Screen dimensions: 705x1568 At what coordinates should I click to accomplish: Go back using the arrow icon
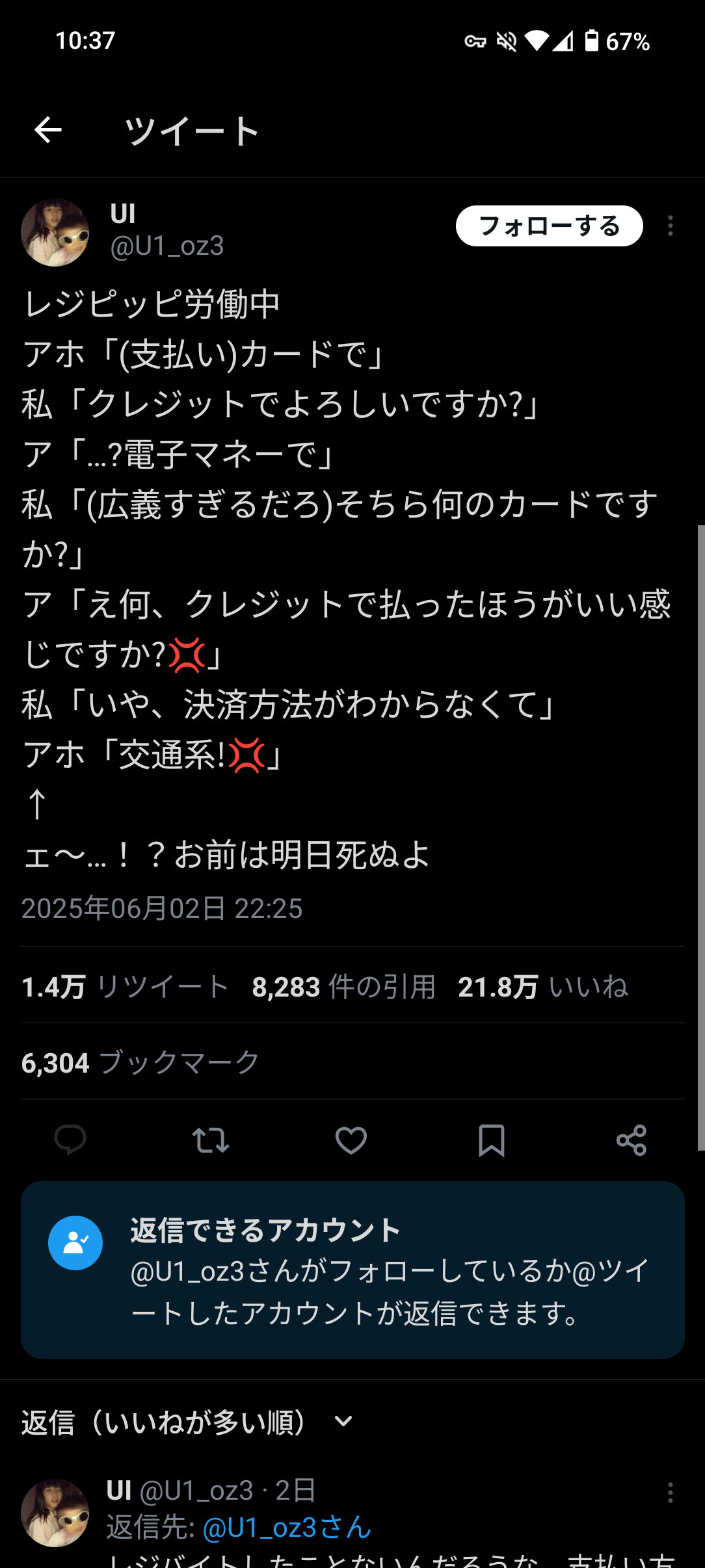(x=48, y=130)
